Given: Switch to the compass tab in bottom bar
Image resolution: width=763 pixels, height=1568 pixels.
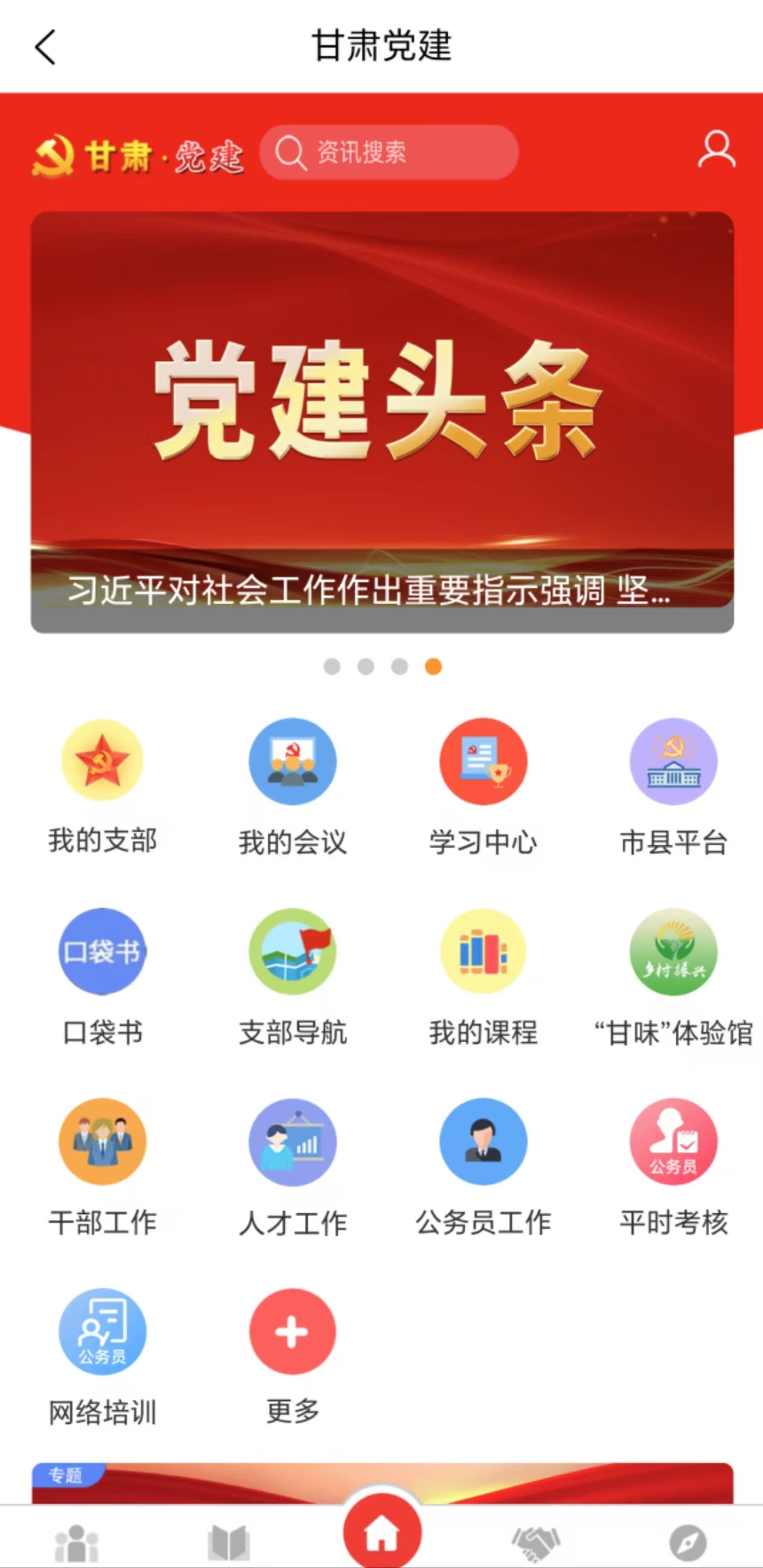Looking at the screenshot, I should 688,1543.
